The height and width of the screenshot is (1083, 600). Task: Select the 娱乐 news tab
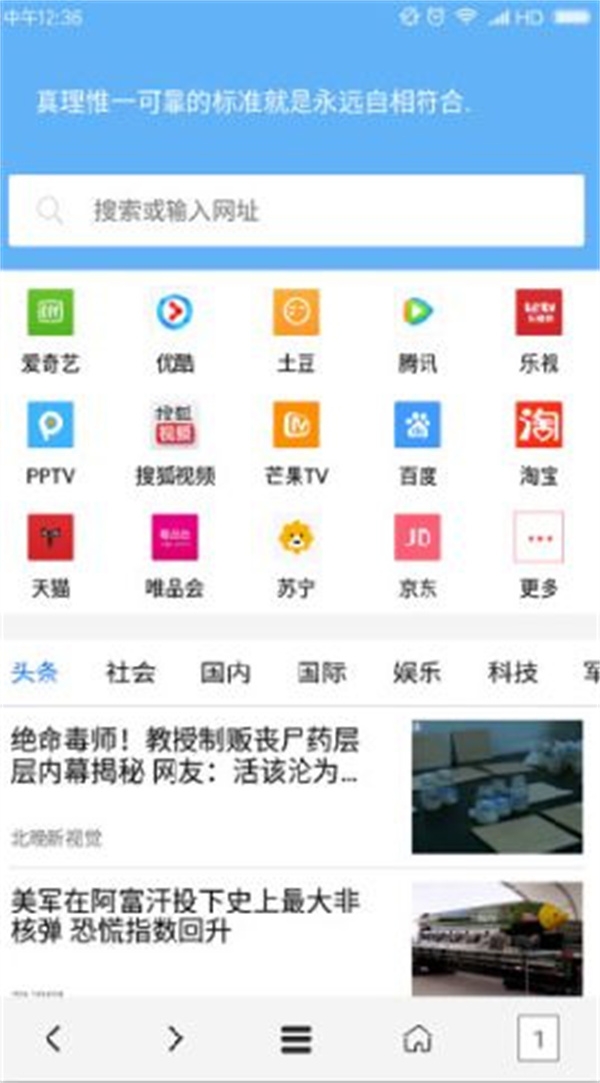point(417,672)
